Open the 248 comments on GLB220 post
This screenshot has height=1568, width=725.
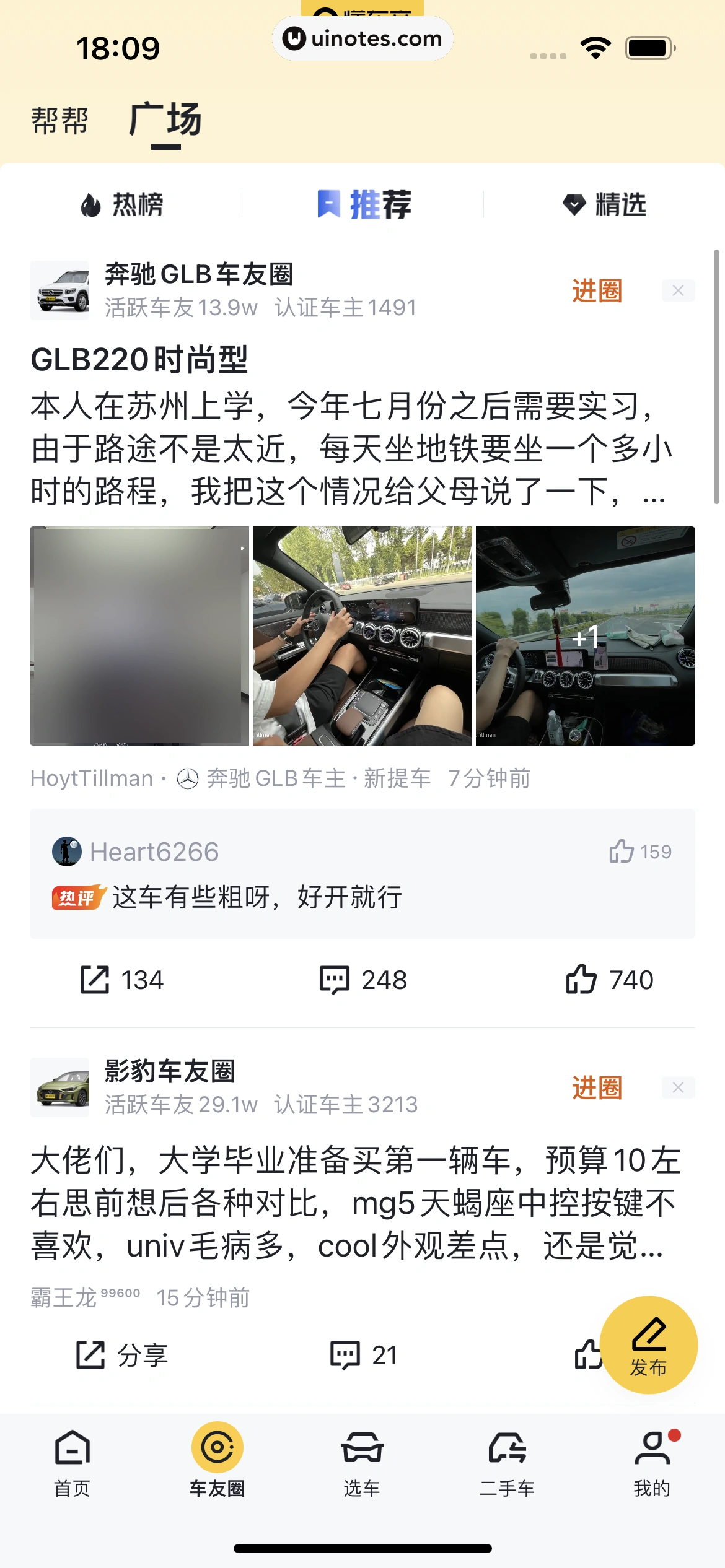(363, 980)
